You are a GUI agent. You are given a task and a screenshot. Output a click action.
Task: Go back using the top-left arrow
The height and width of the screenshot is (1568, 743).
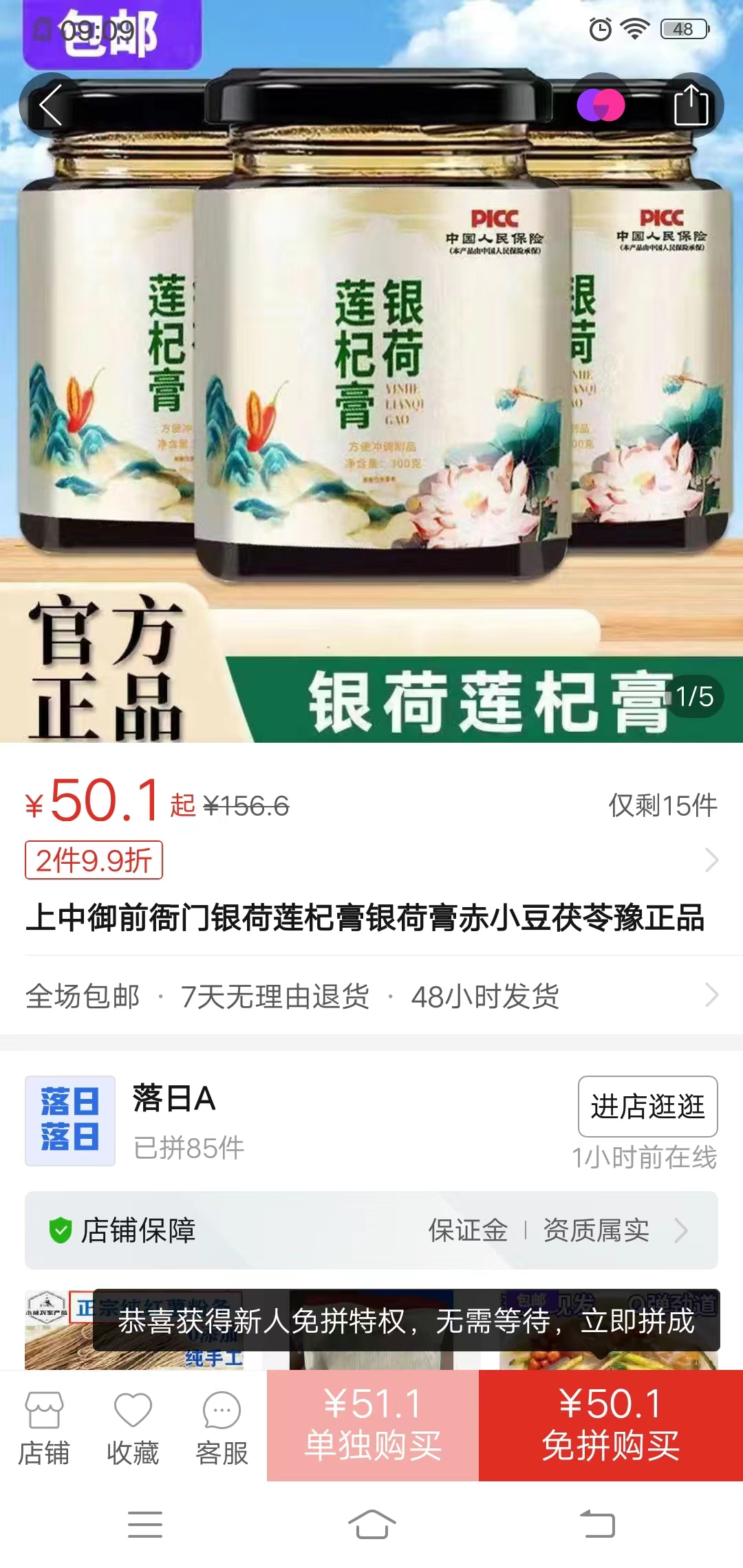click(x=51, y=105)
